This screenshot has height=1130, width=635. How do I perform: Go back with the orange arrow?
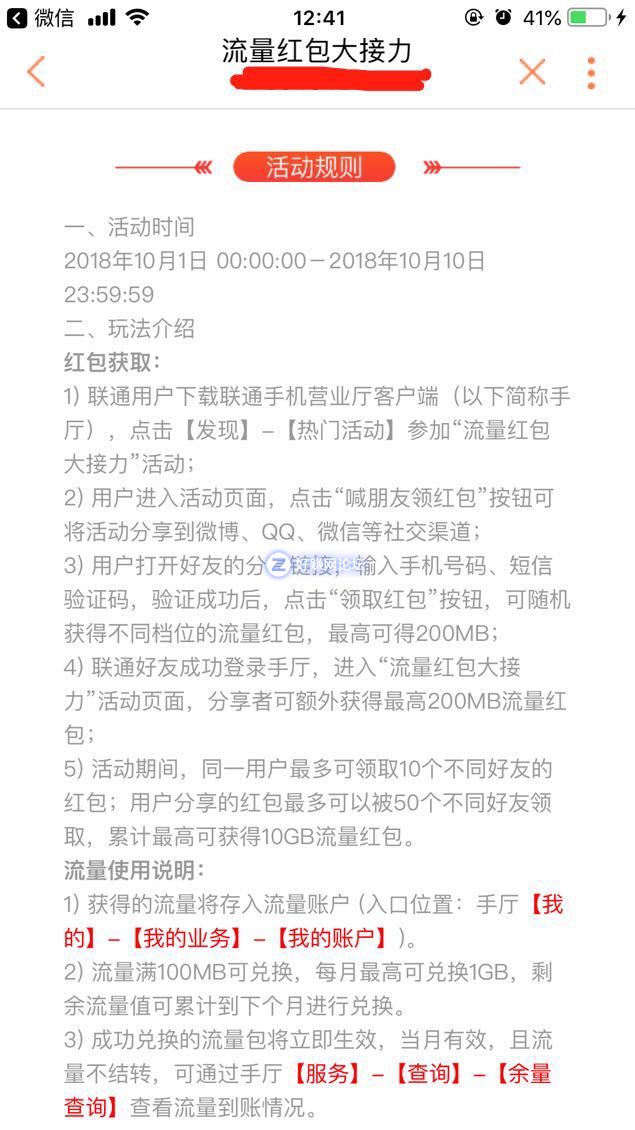point(36,71)
